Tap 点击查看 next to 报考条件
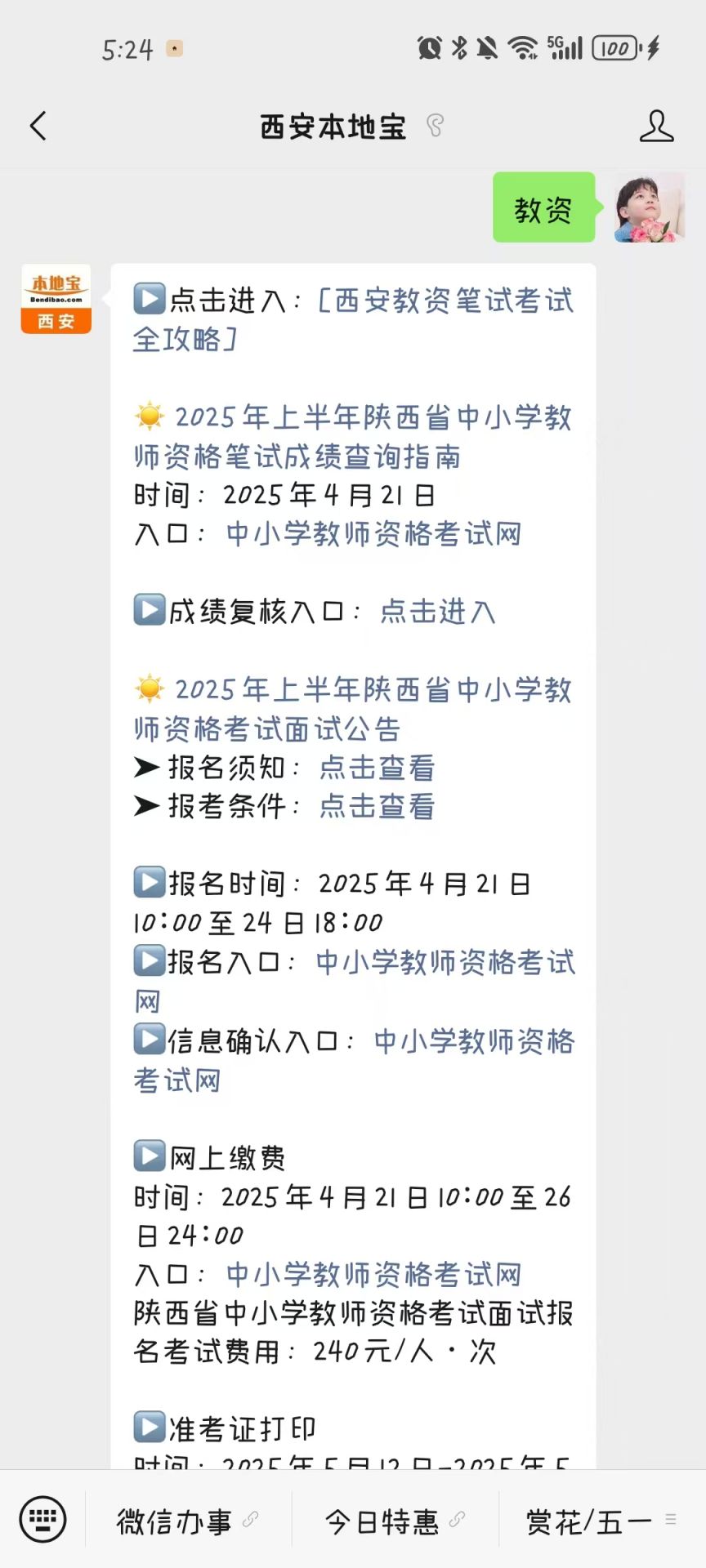 tap(377, 807)
